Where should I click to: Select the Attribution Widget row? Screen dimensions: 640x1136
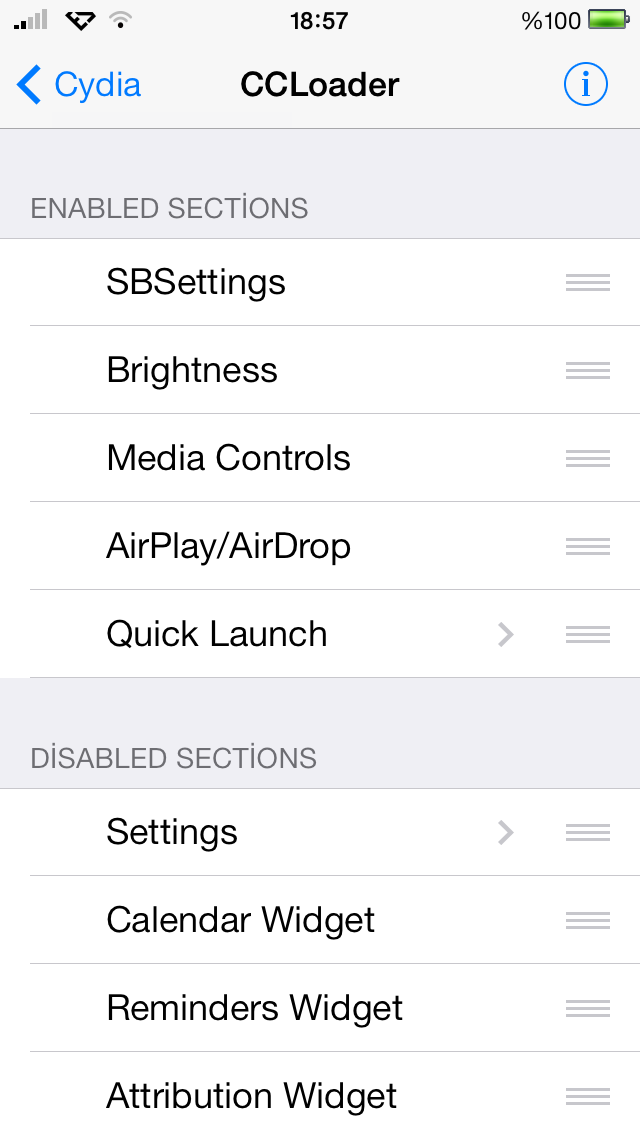[320, 1095]
